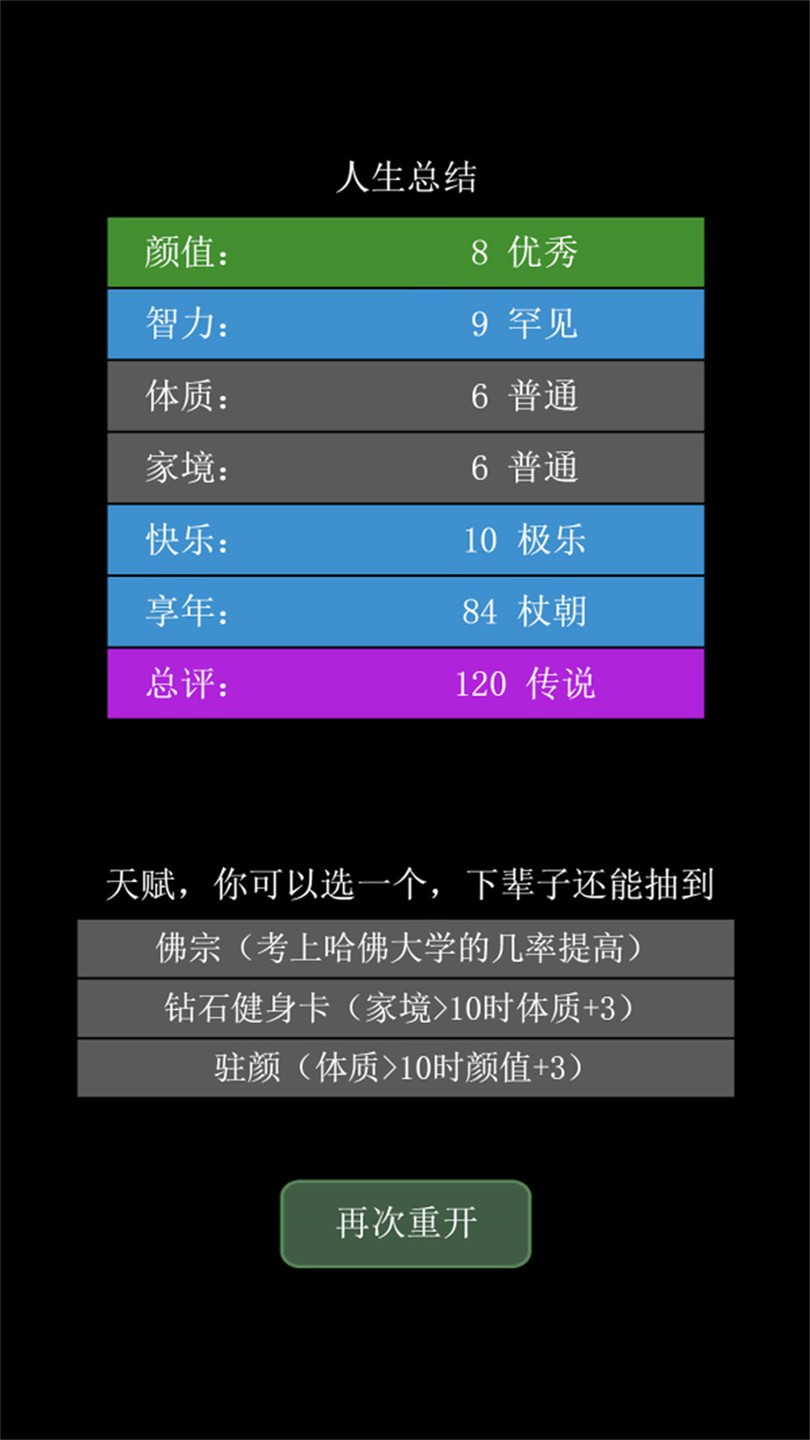Image resolution: width=810 pixels, height=1440 pixels.
Task: Click the 人生总结 title text
Action: pos(405,176)
